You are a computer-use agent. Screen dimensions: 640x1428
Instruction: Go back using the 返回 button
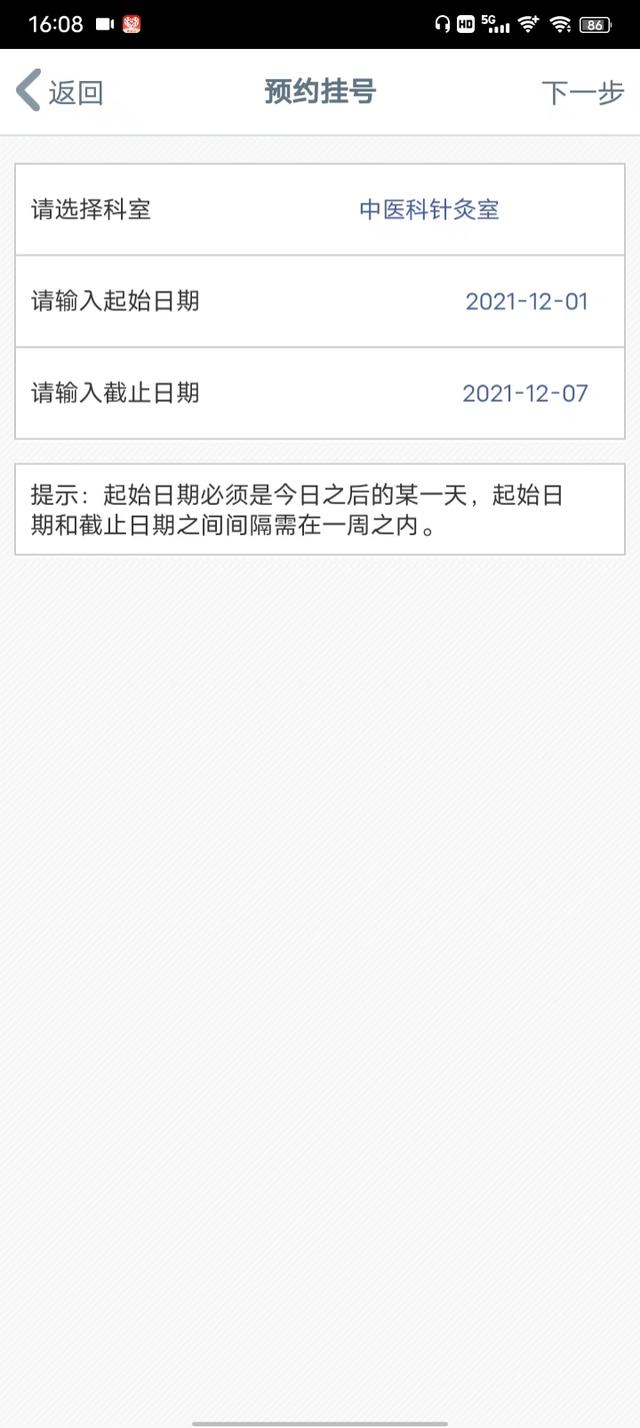click(60, 92)
